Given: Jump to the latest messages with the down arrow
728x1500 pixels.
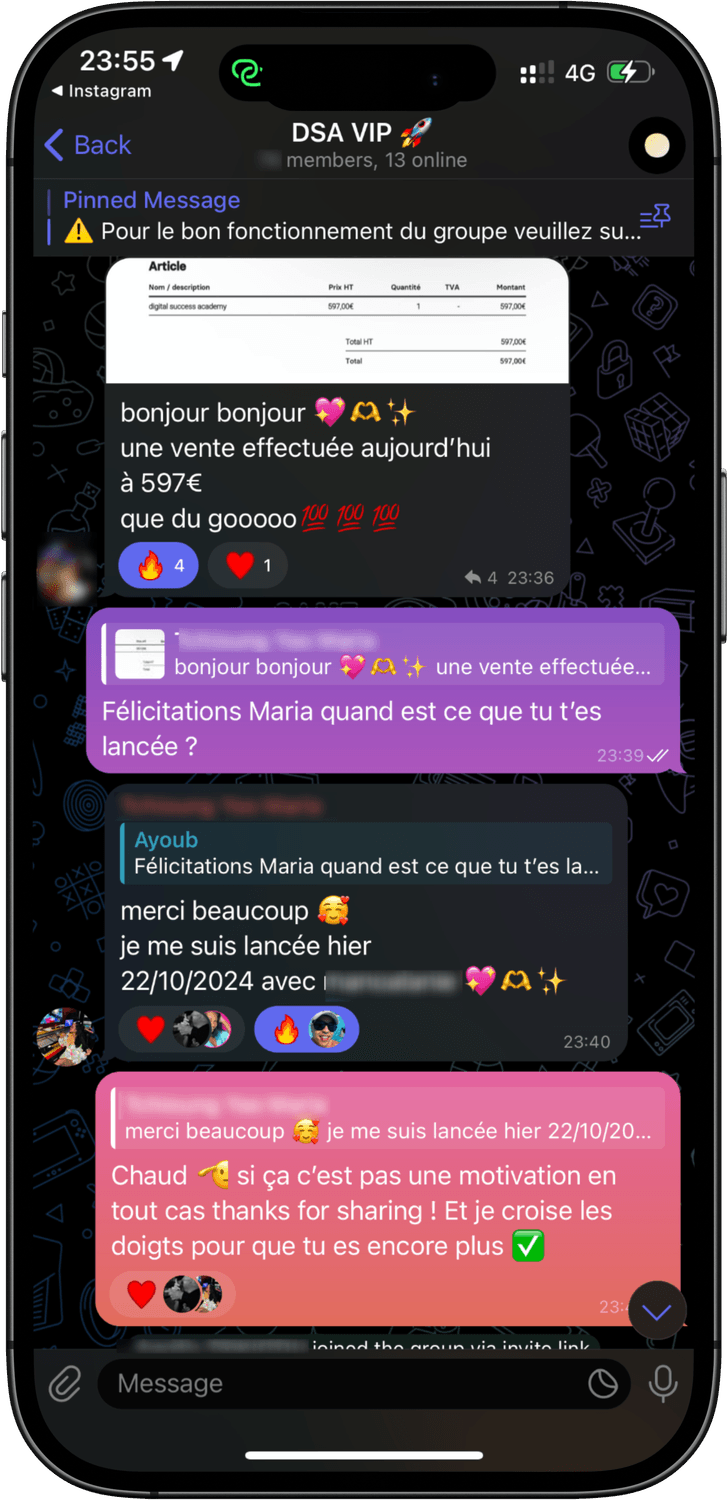Looking at the screenshot, I should (657, 1311).
